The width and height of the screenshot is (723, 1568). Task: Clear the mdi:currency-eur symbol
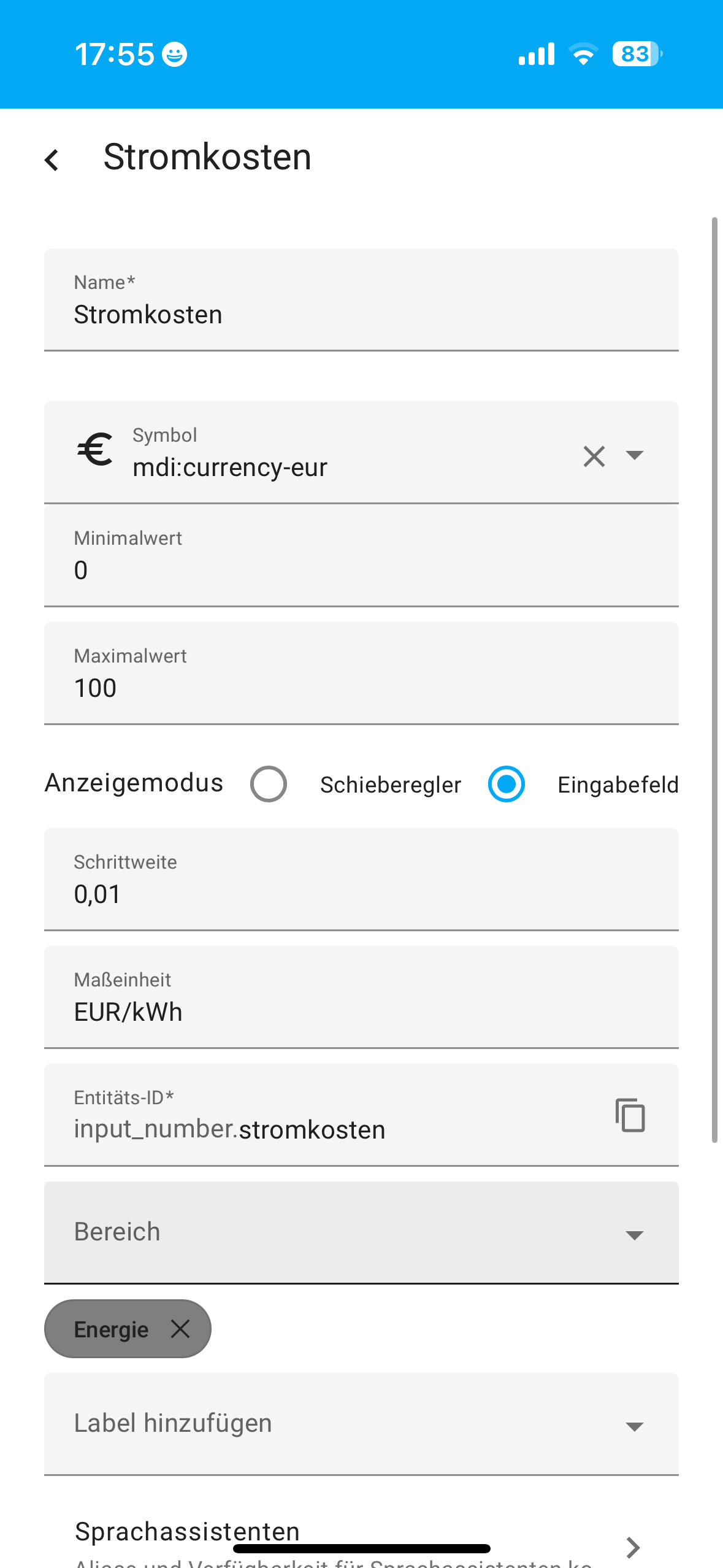point(594,456)
